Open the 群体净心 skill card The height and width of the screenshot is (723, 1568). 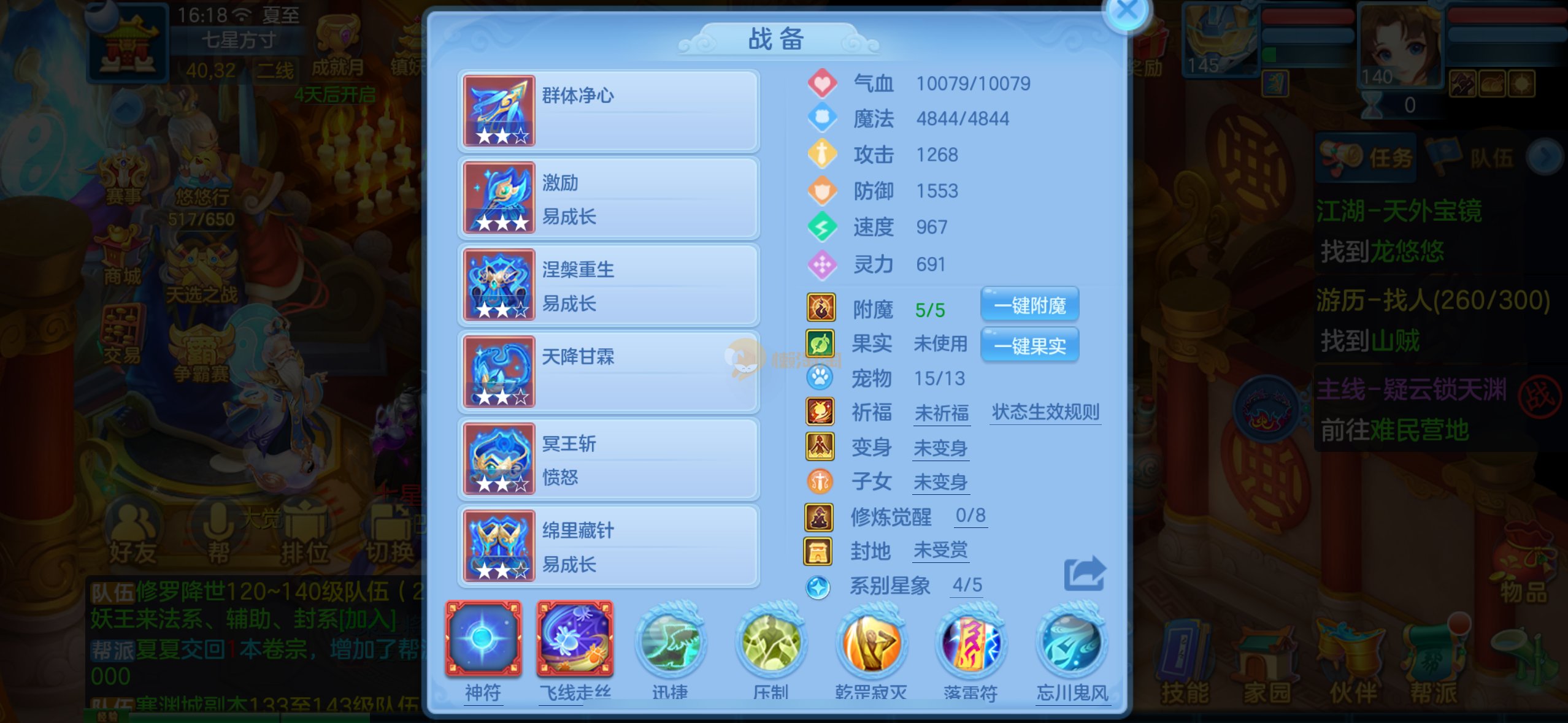click(x=609, y=111)
